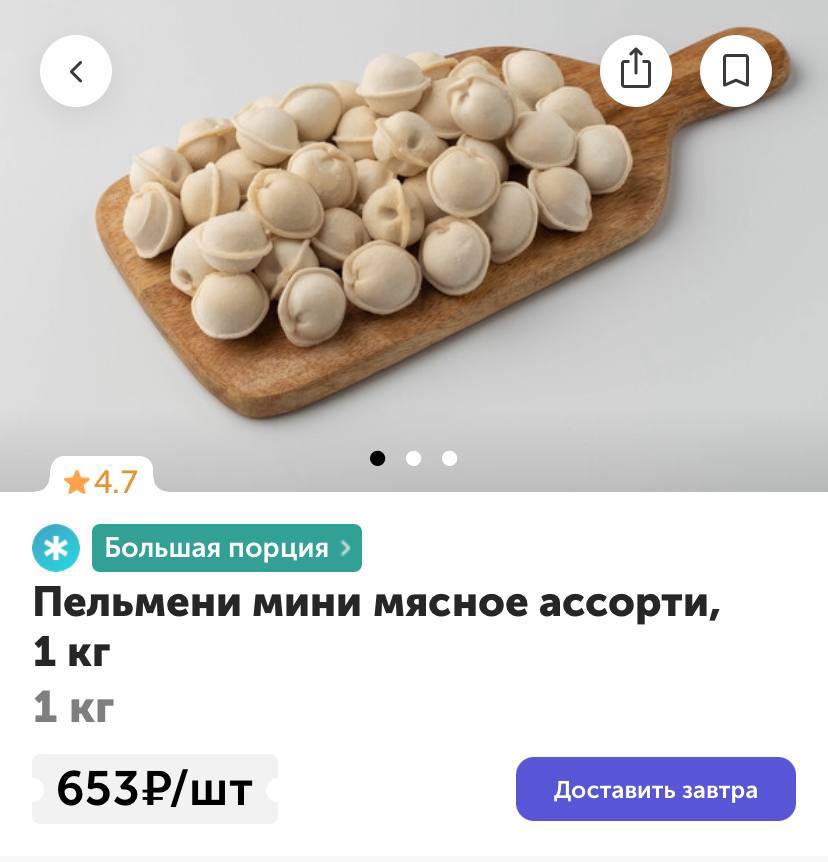The height and width of the screenshot is (862, 828).
Task: Open the 4.7 star rating badge
Action: tap(101, 482)
